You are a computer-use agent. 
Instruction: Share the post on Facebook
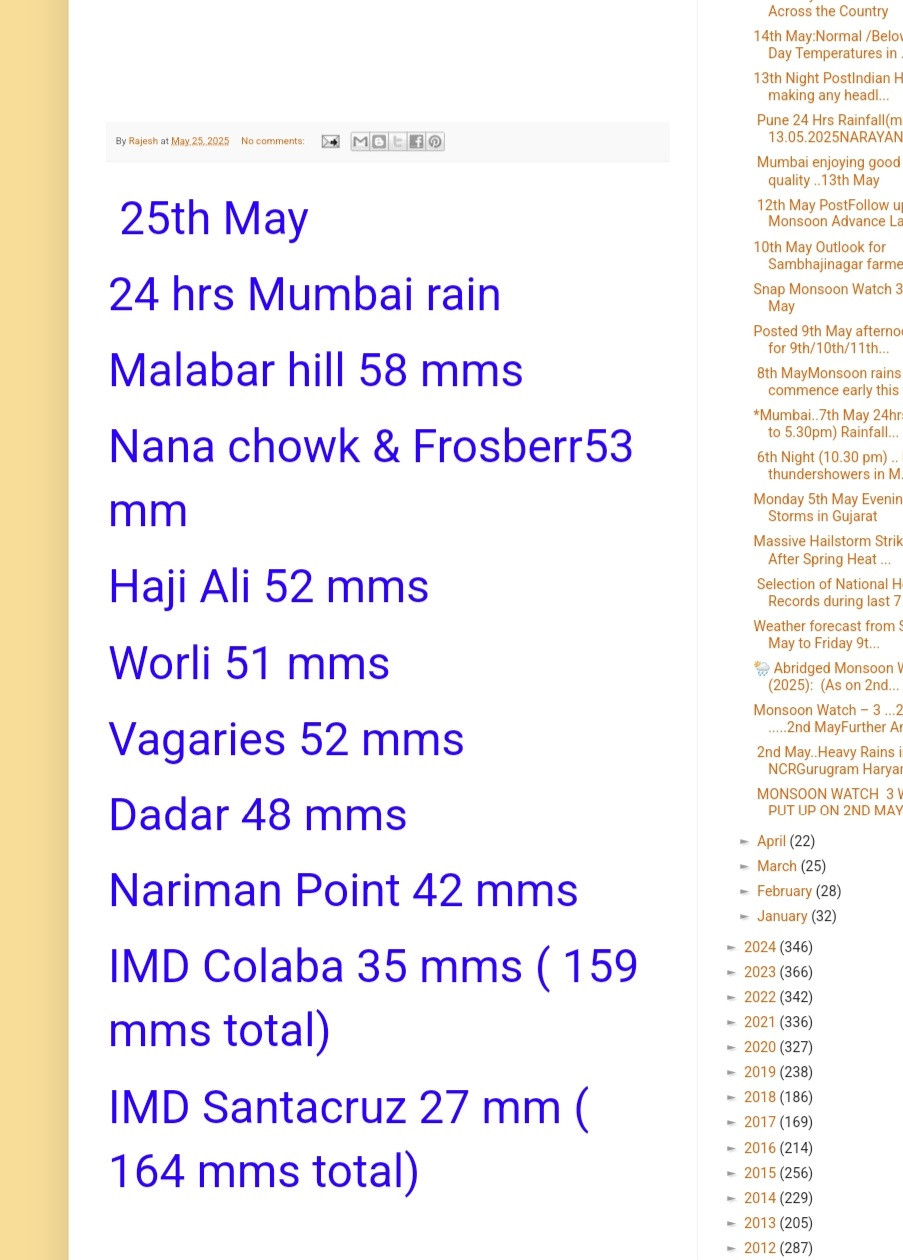click(416, 141)
